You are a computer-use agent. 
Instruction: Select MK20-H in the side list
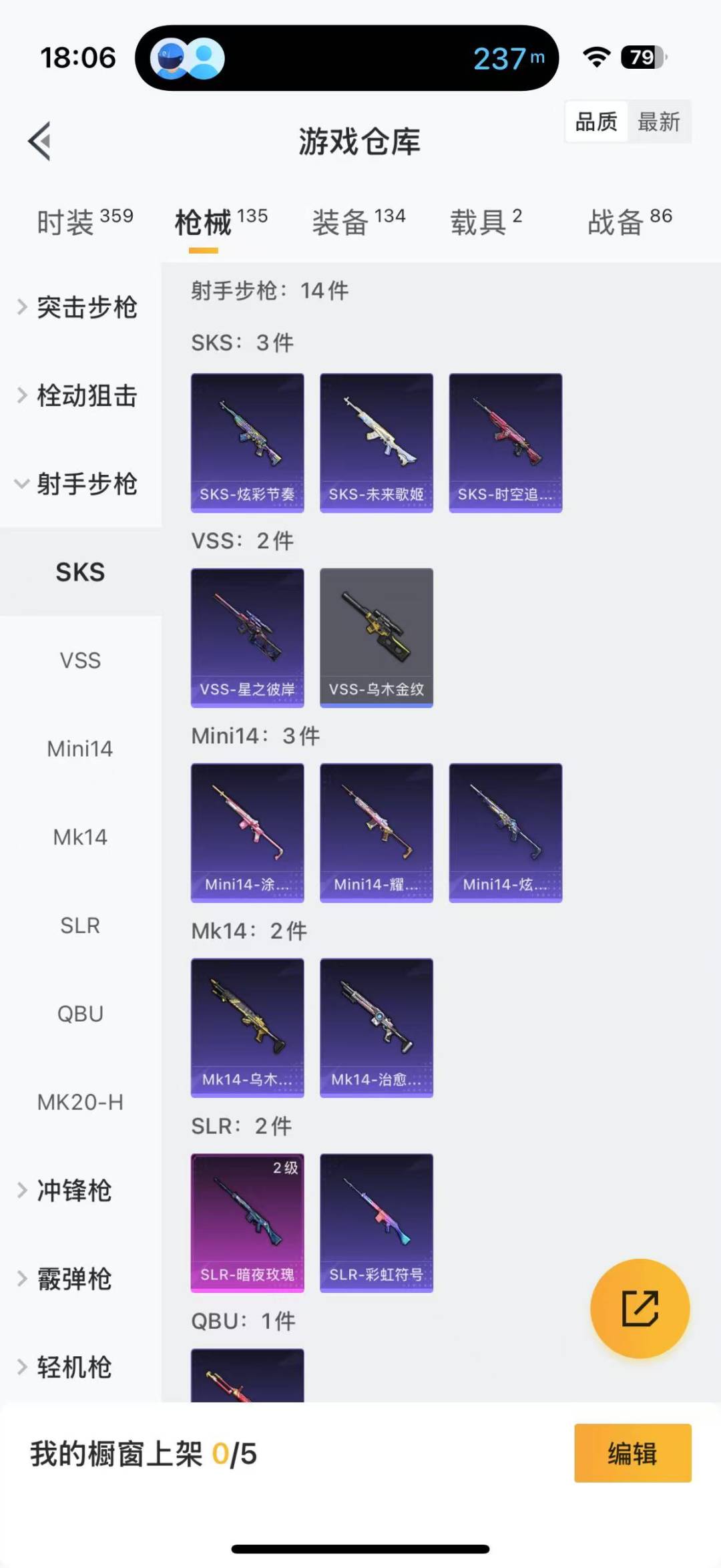(80, 1102)
